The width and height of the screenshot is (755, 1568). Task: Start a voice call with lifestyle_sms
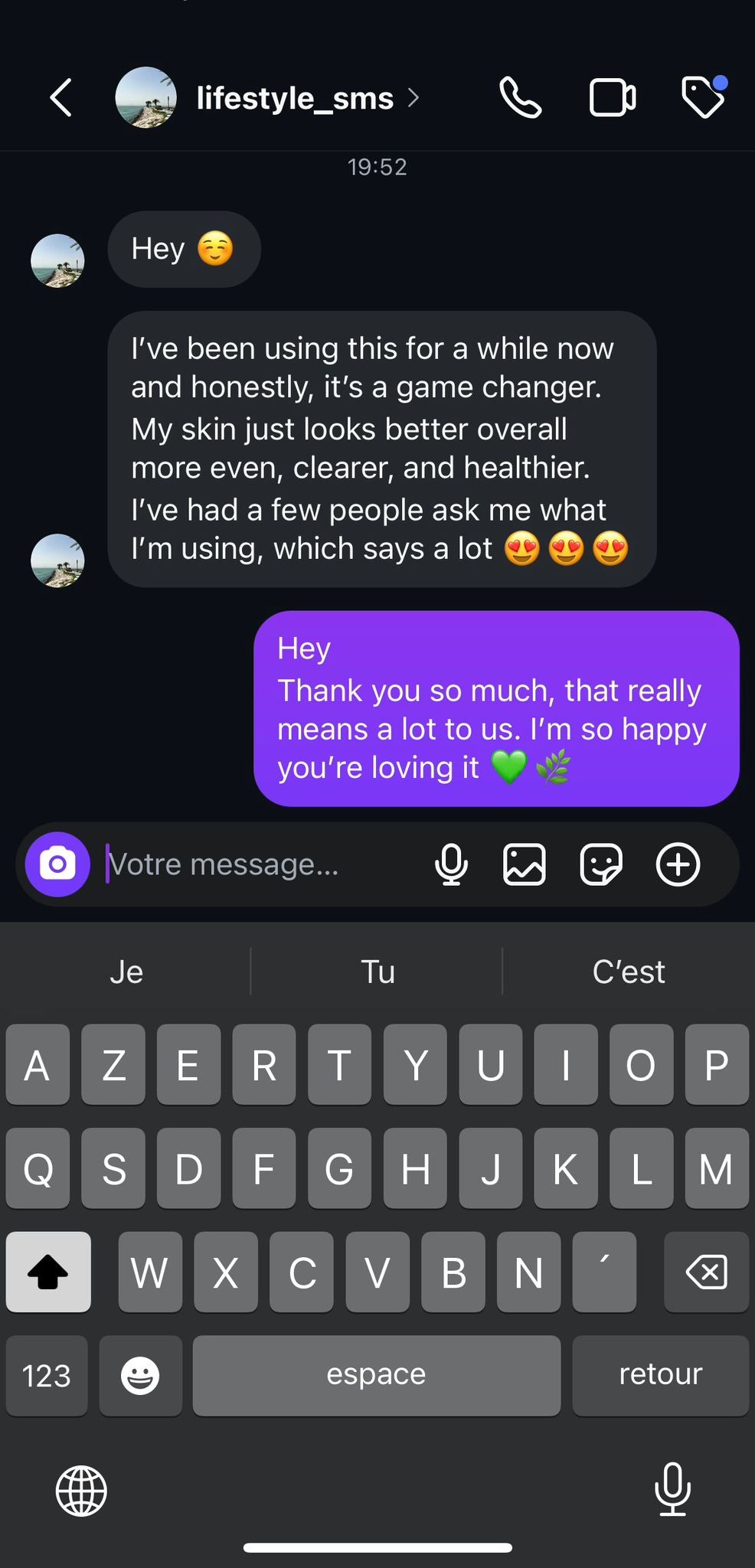(x=521, y=98)
